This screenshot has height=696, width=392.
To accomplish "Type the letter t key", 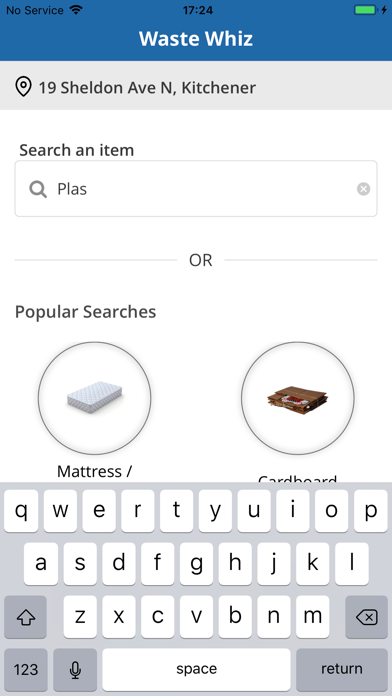I will click(176, 511).
